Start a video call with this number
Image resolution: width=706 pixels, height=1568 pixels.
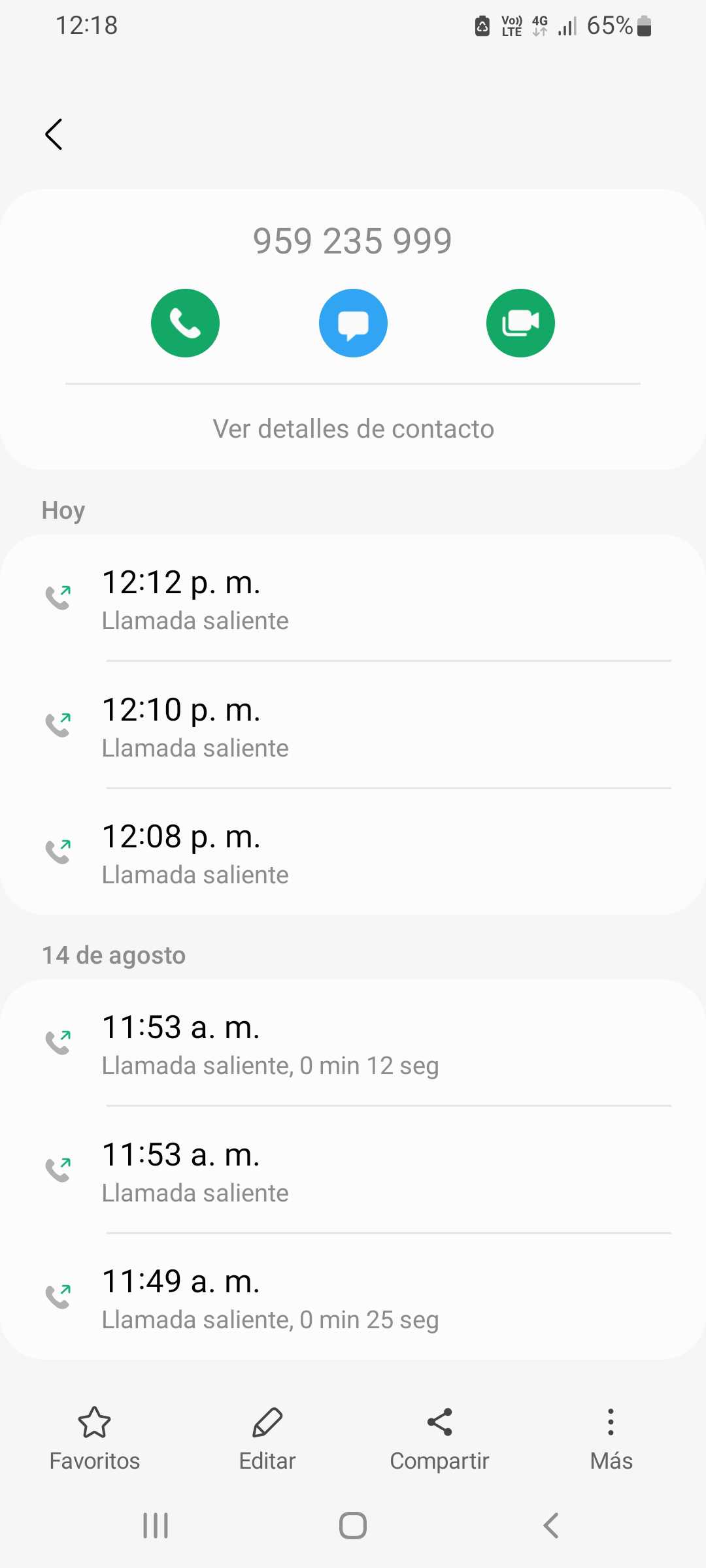click(x=520, y=323)
